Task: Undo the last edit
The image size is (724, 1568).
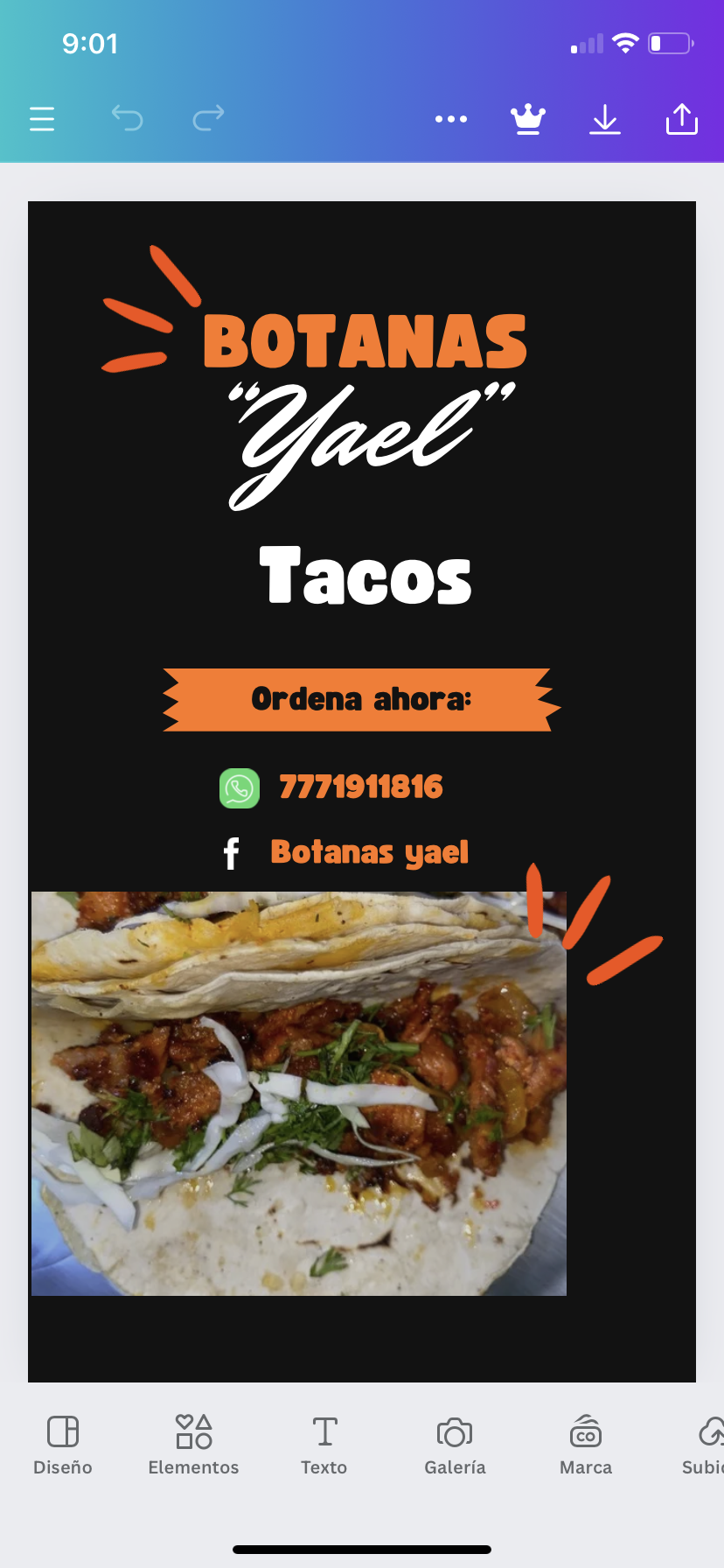Action: point(127,118)
